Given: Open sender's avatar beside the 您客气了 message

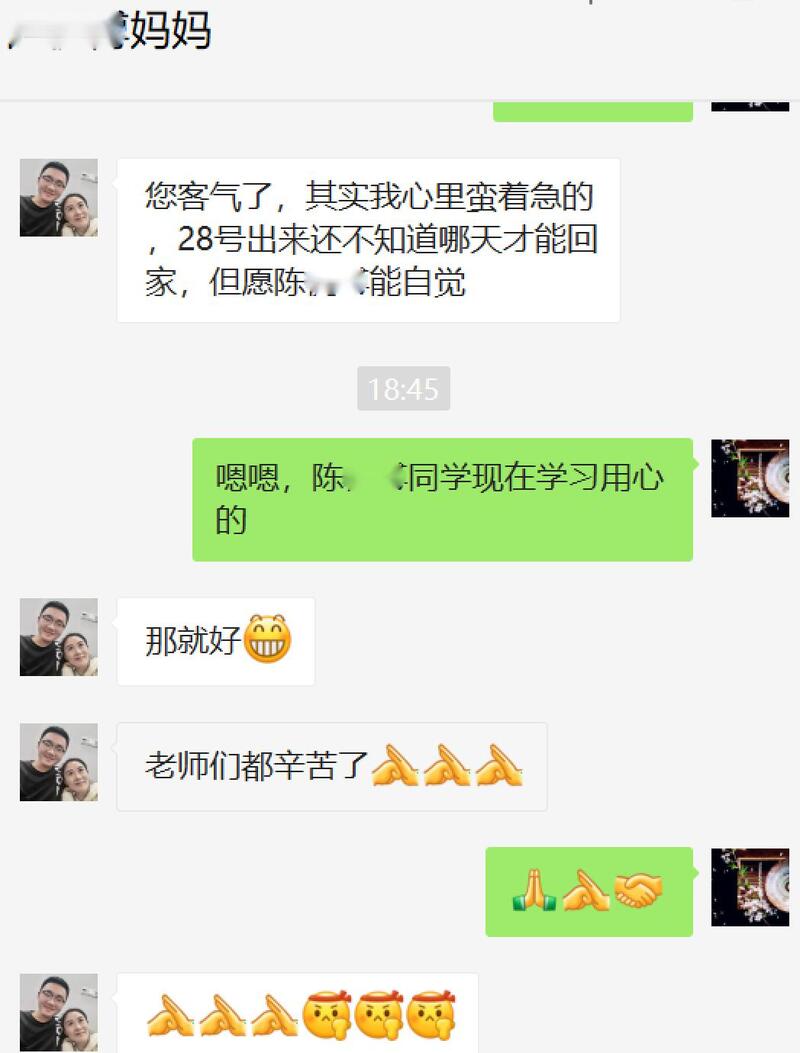Looking at the screenshot, I should [x=59, y=197].
